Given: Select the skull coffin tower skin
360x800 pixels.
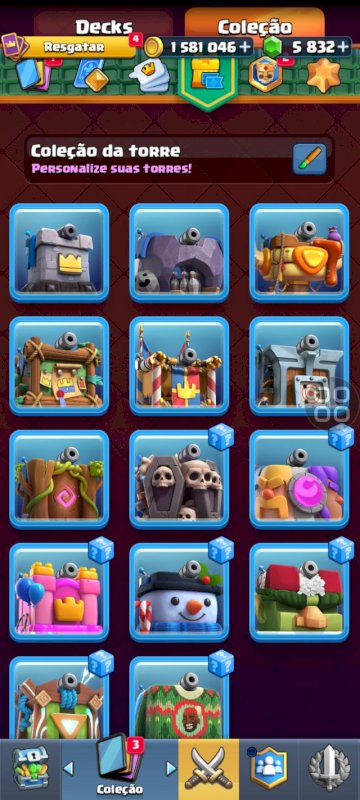Looking at the screenshot, I should click(179, 479).
